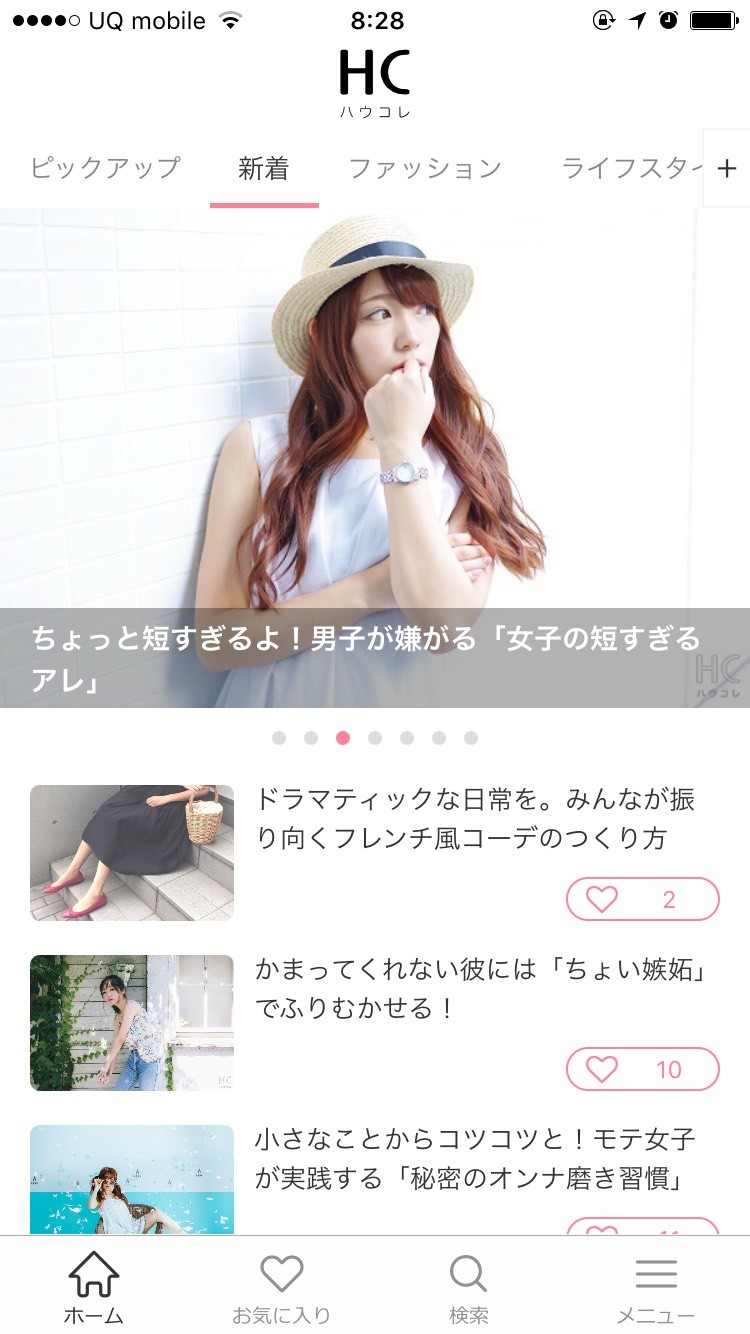Image resolution: width=750 pixels, height=1334 pixels.
Task: Tap the plus icon to add categories
Action: [x=727, y=168]
